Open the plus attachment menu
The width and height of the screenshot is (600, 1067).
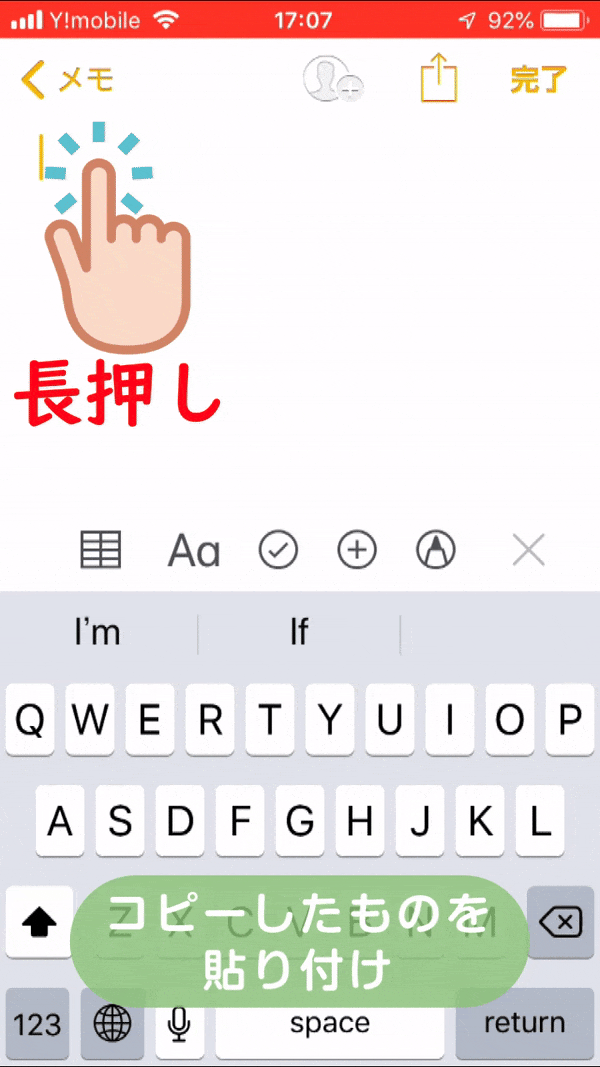(x=357, y=549)
